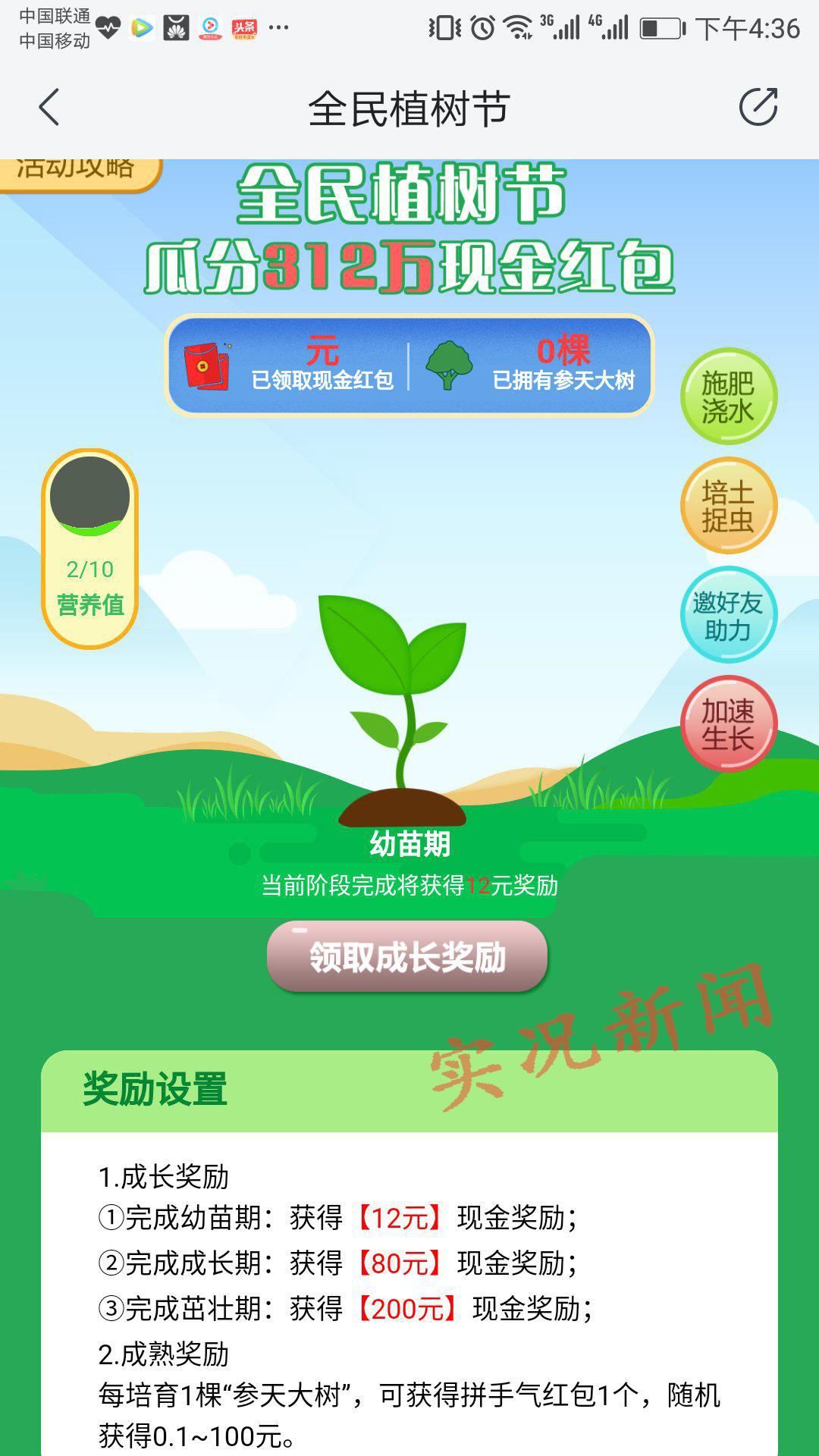Screen dimensions: 819x1456
Task: Tap the 加速生长 button
Action: (728, 724)
